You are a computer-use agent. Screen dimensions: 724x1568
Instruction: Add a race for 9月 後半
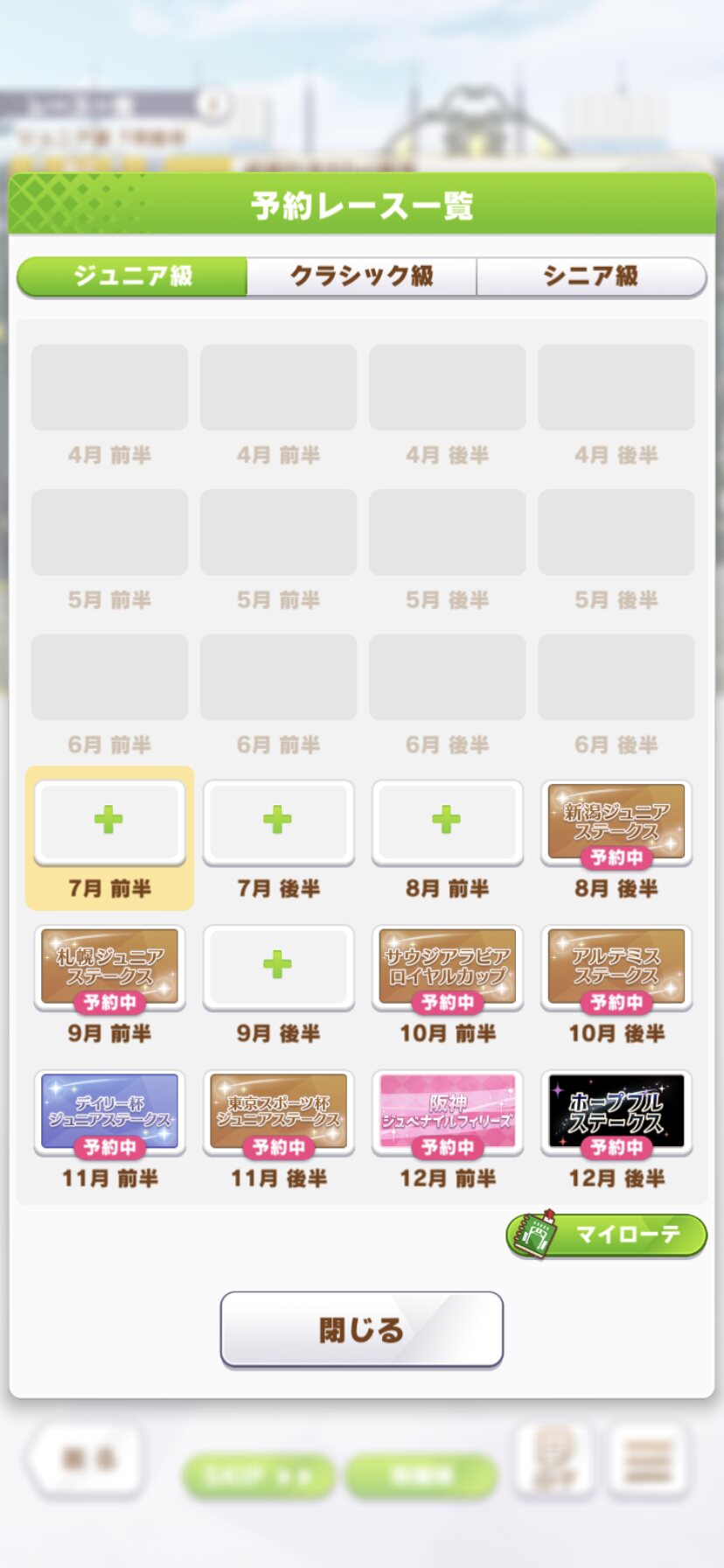coord(278,967)
